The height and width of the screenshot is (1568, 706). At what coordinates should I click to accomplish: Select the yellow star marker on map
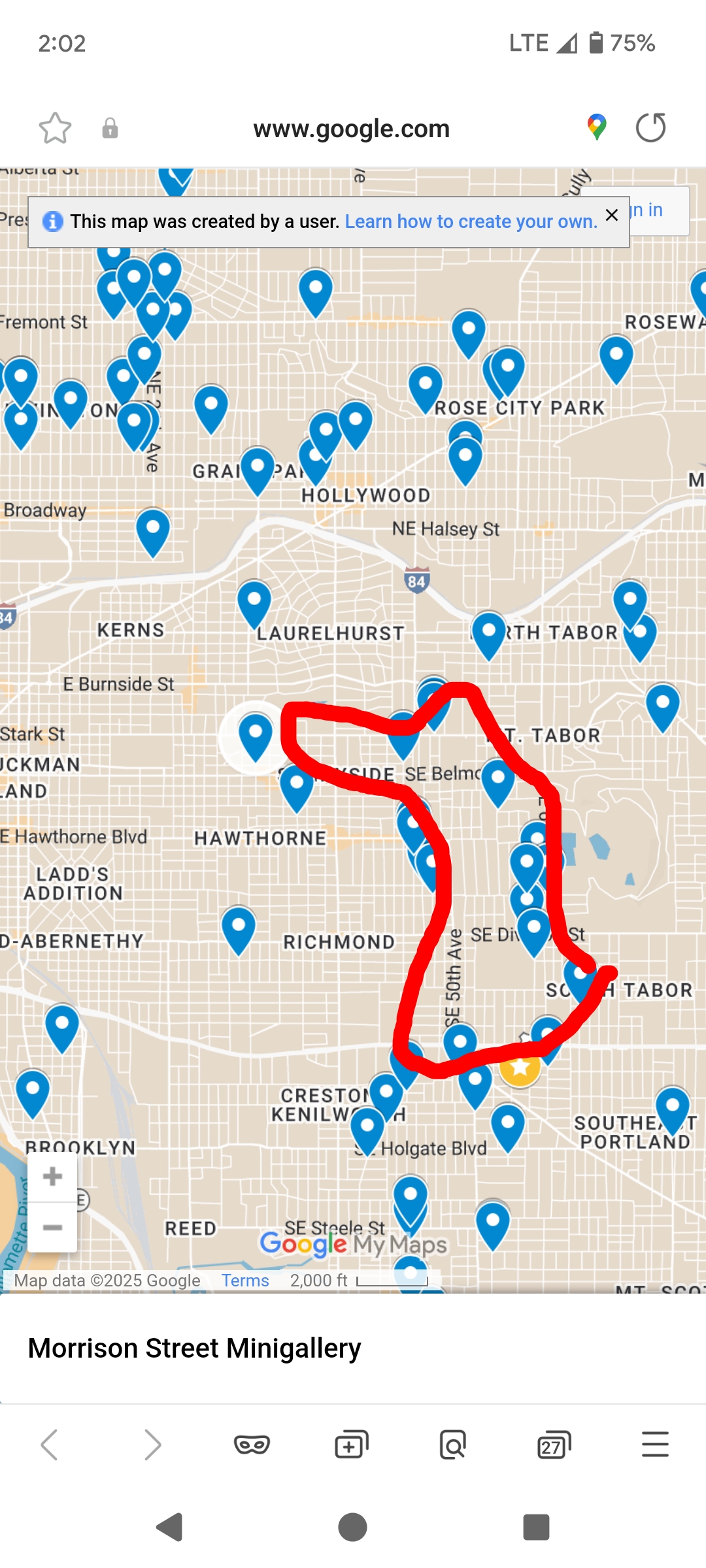pos(520,1066)
